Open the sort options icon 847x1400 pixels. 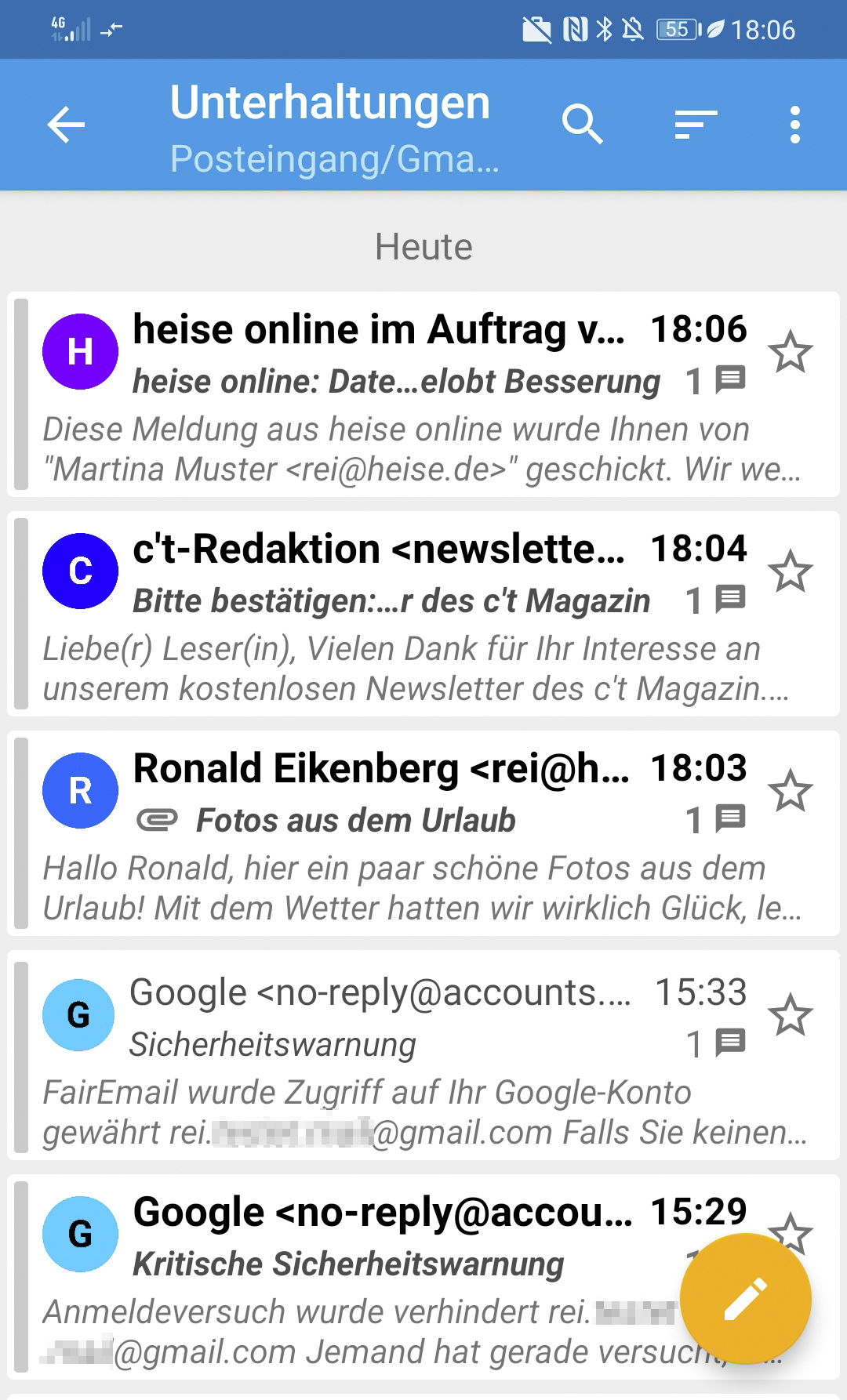tap(696, 125)
